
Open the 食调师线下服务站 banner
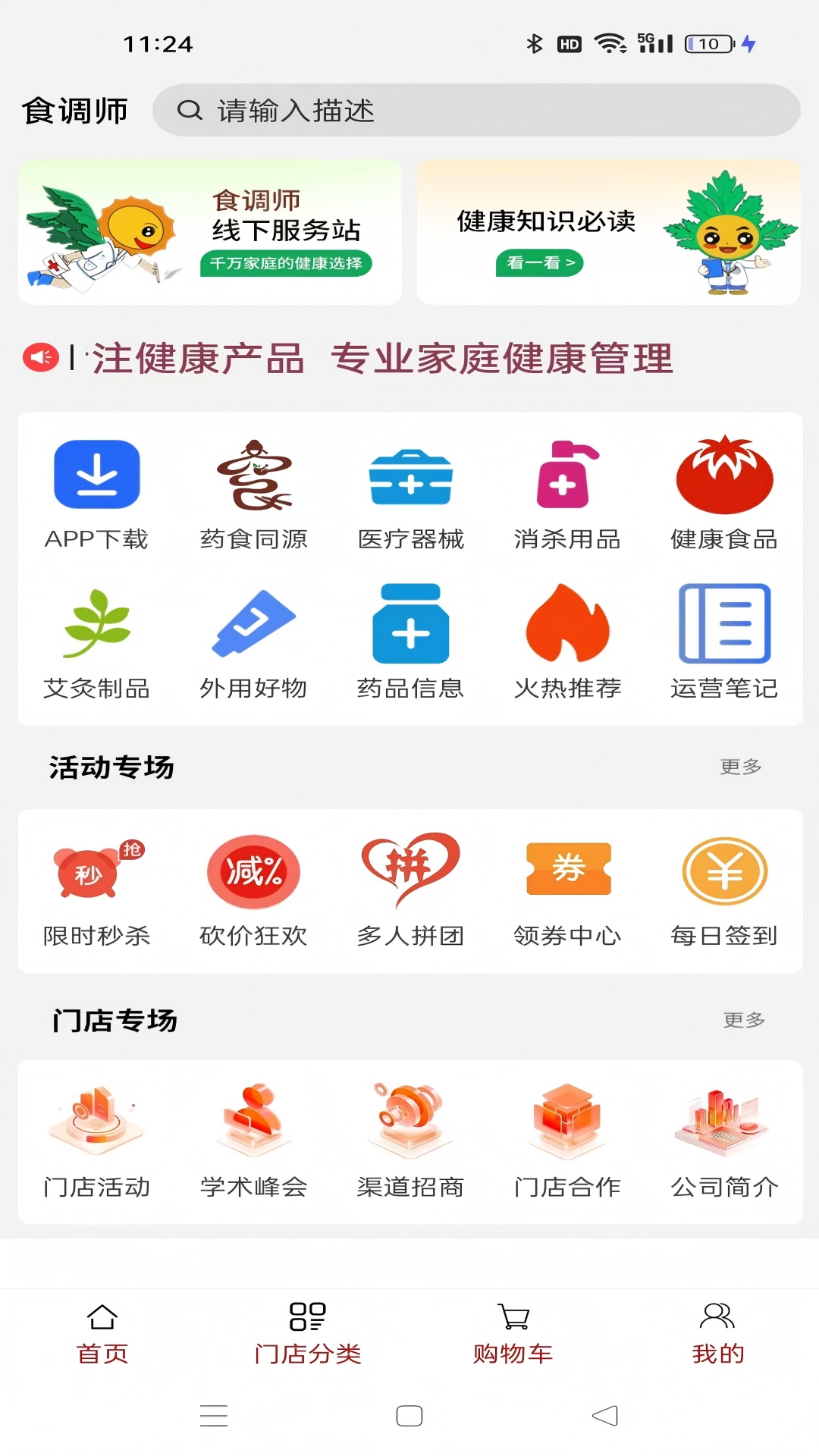coord(211,230)
